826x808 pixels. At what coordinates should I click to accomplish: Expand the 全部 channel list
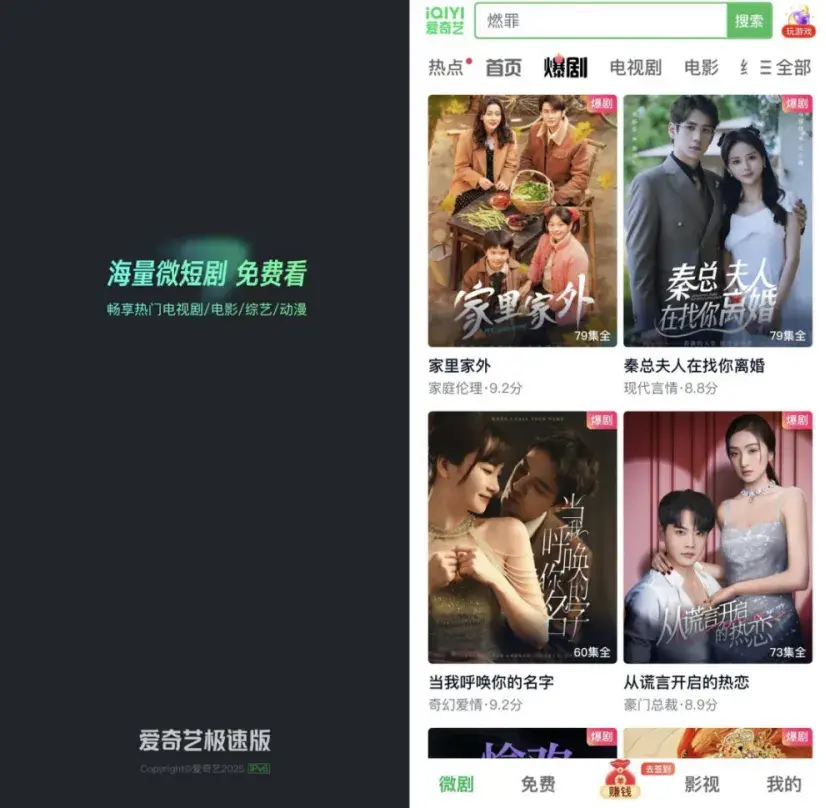coord(785,68)
